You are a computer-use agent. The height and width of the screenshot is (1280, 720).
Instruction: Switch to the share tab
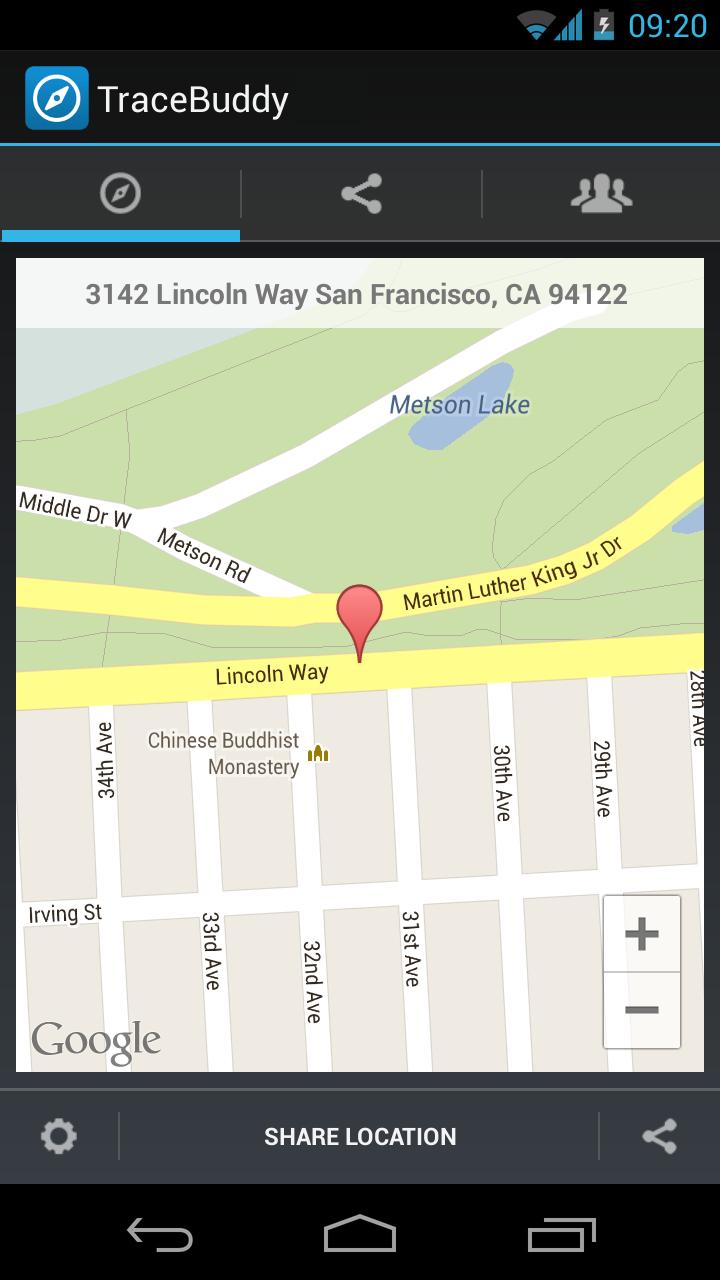361,193
